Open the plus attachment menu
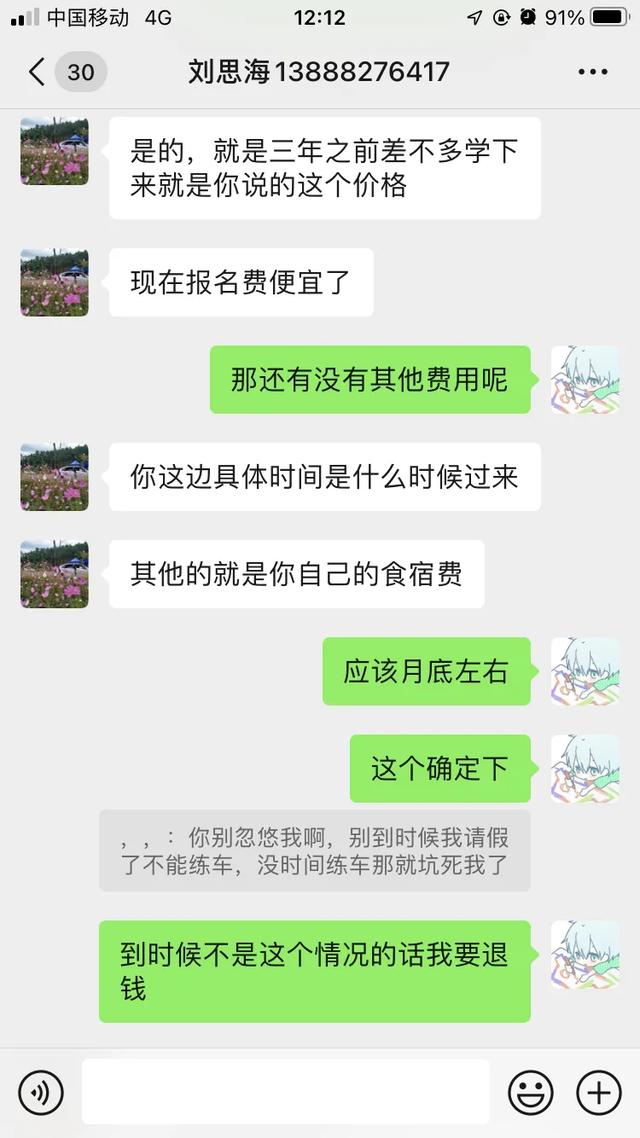Image resolution: width=640 pixels, height=1138 pixels. pyautogui.click(x=598, y=1092)
